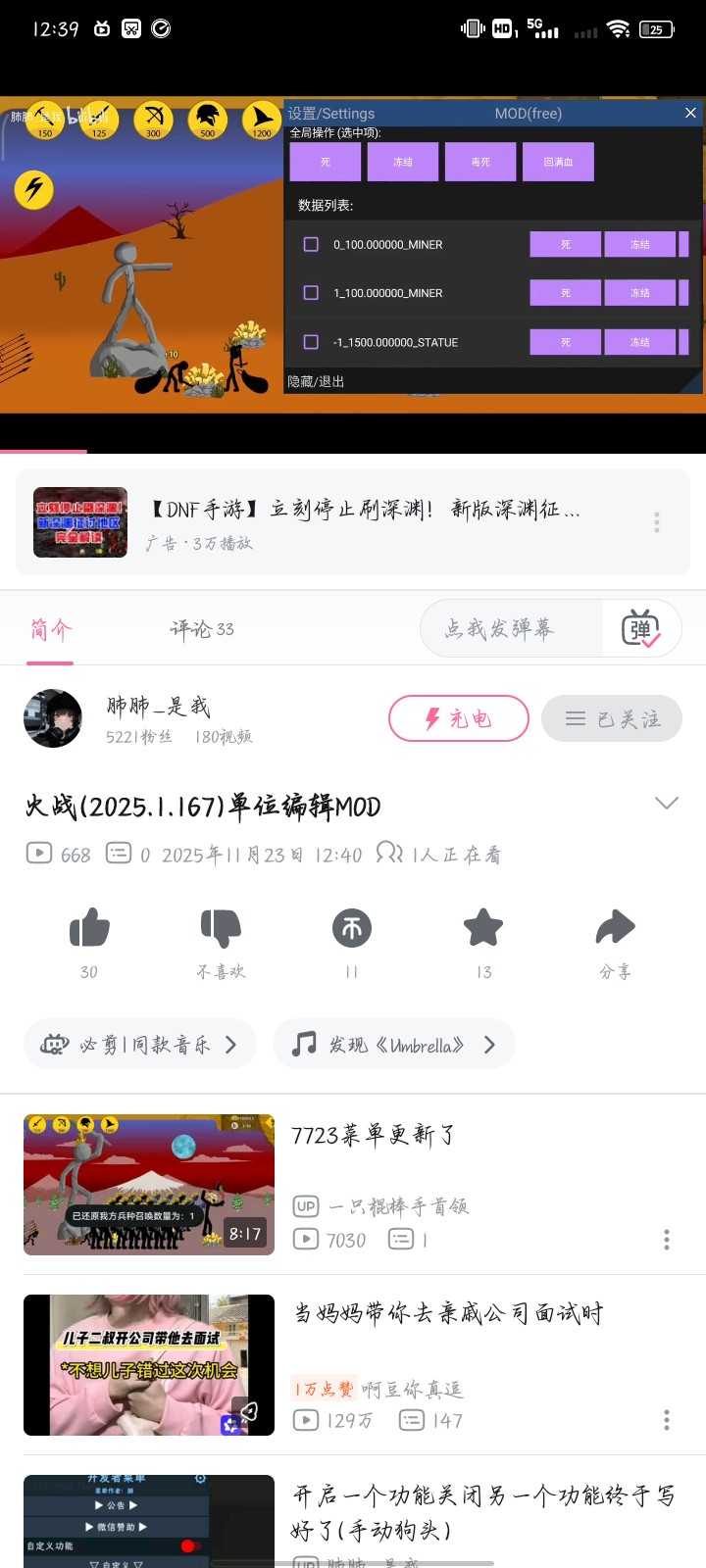The image size is (706, 1568).
Task: Mark the video as 不喜欢 dislike
Action: pos(221,929)
